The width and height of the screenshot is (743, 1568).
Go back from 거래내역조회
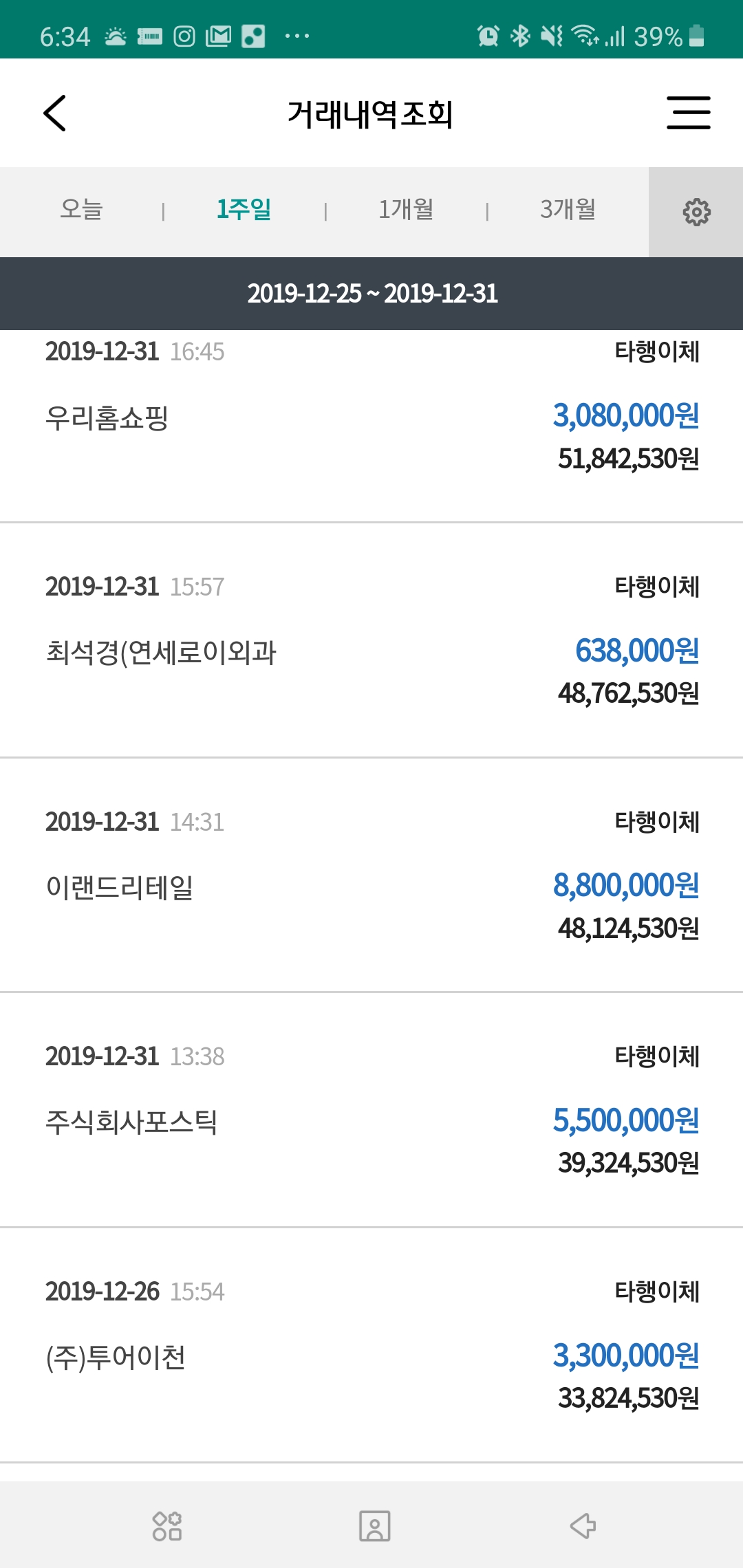tap(55, 113)
